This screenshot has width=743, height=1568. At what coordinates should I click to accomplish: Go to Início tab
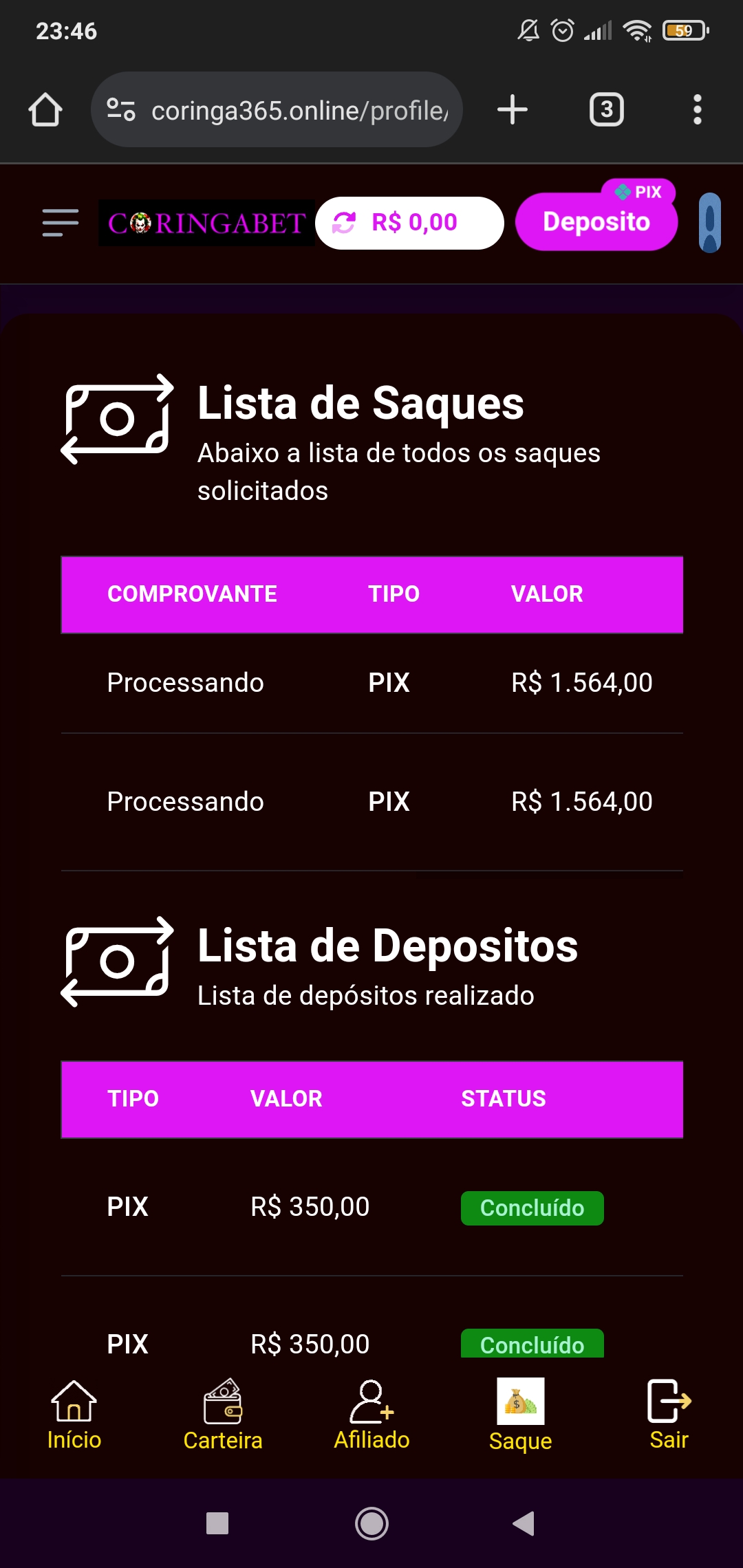[74, 1415]
